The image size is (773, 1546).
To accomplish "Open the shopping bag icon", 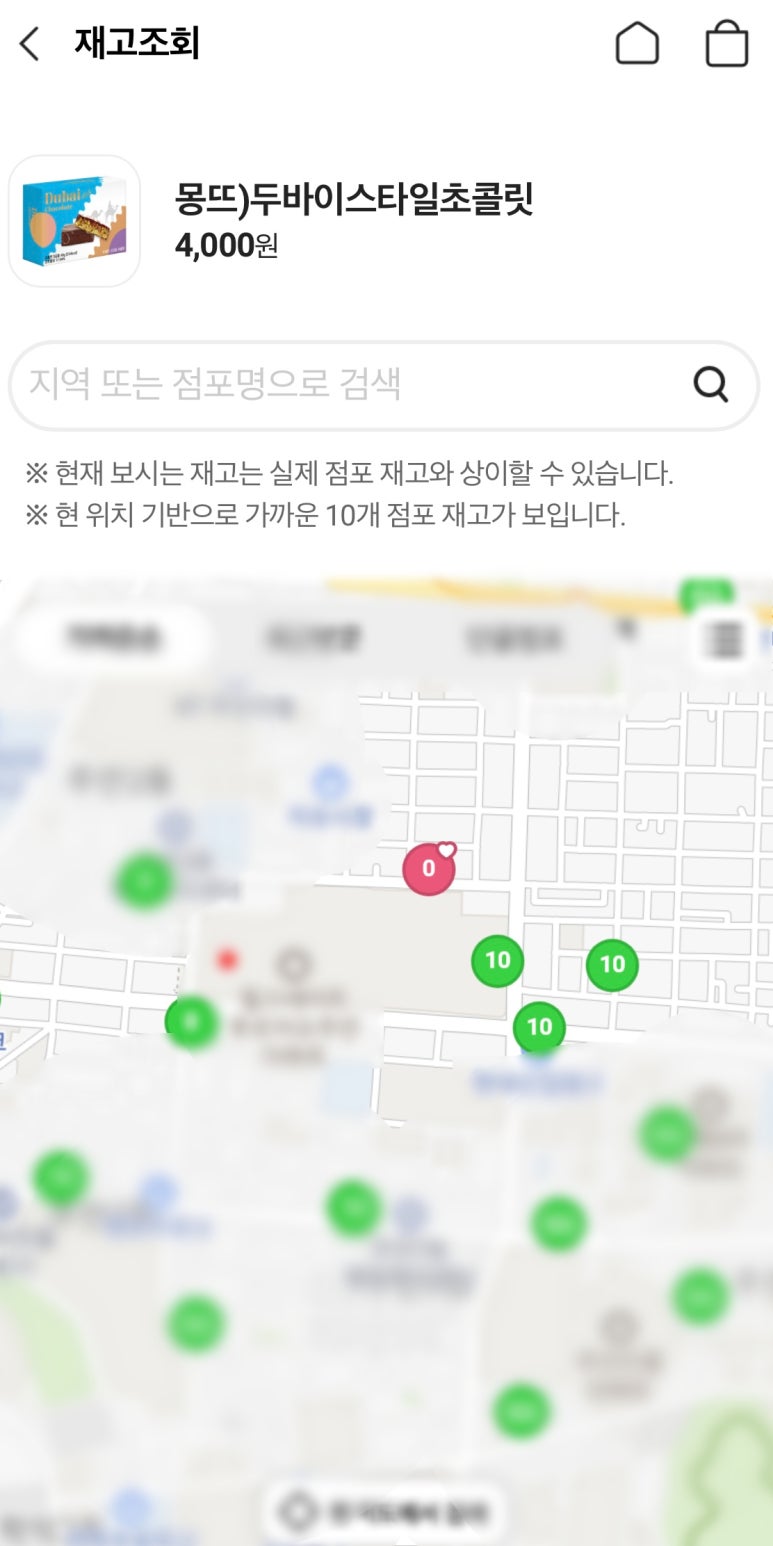I will [727, 44].
